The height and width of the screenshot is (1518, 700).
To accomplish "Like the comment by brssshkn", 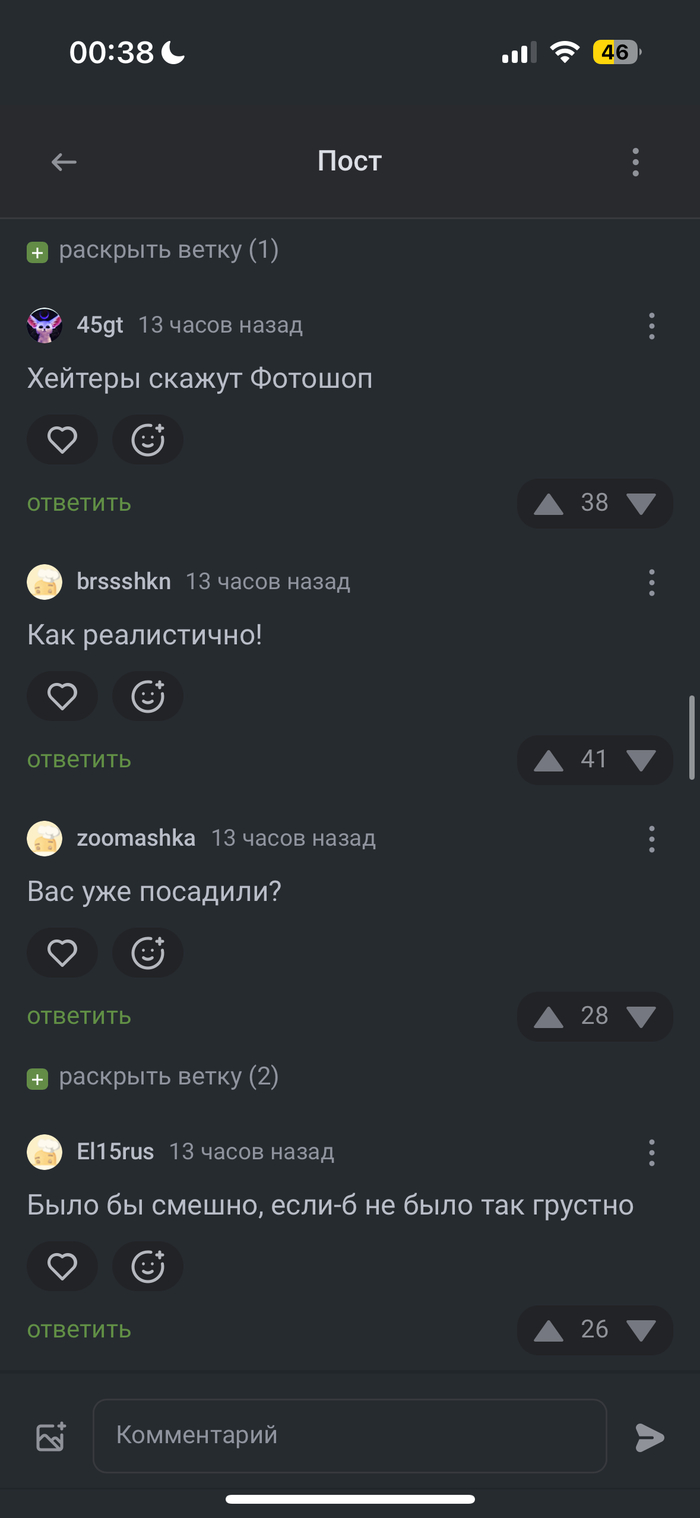I will click(62, 697).
